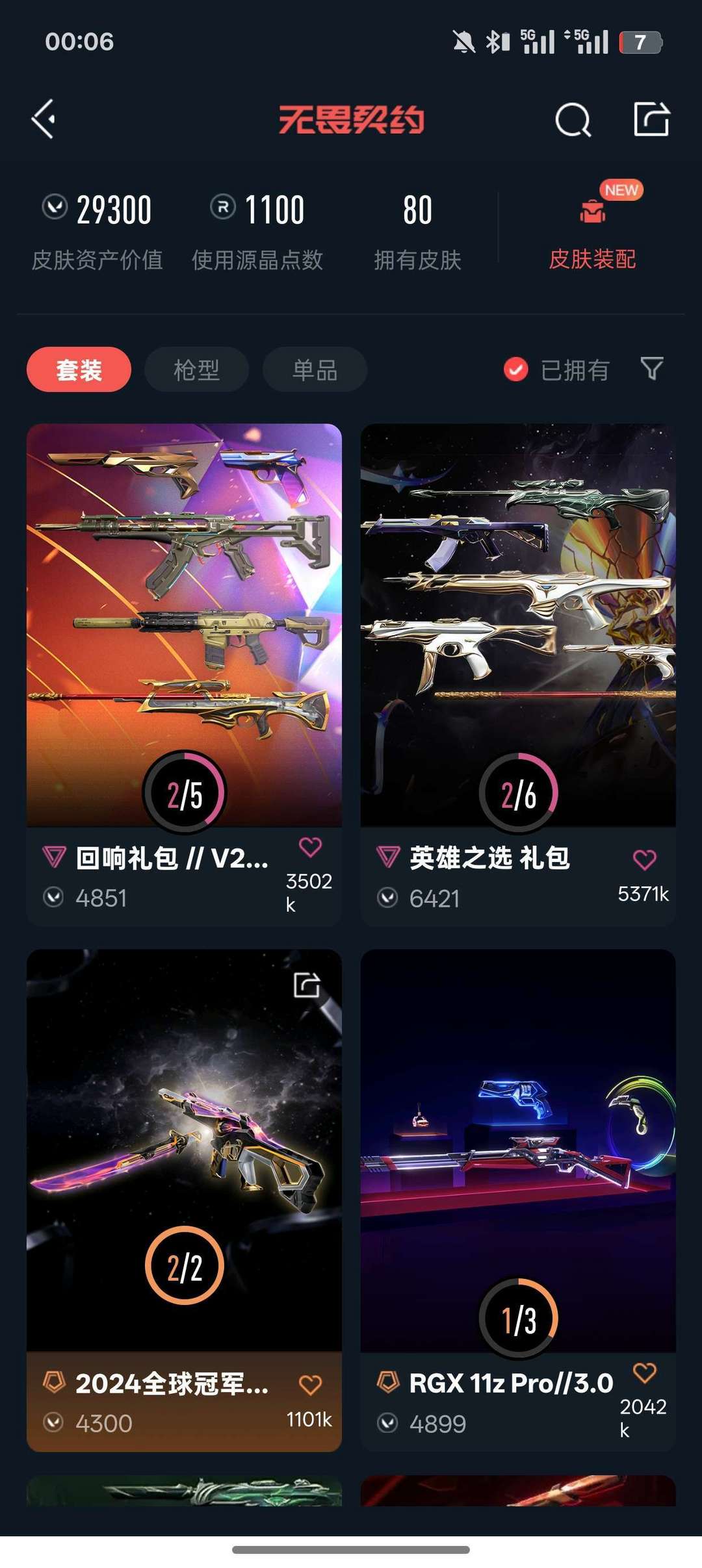
Task: Open search in the top bar
Action: point(573,120)
